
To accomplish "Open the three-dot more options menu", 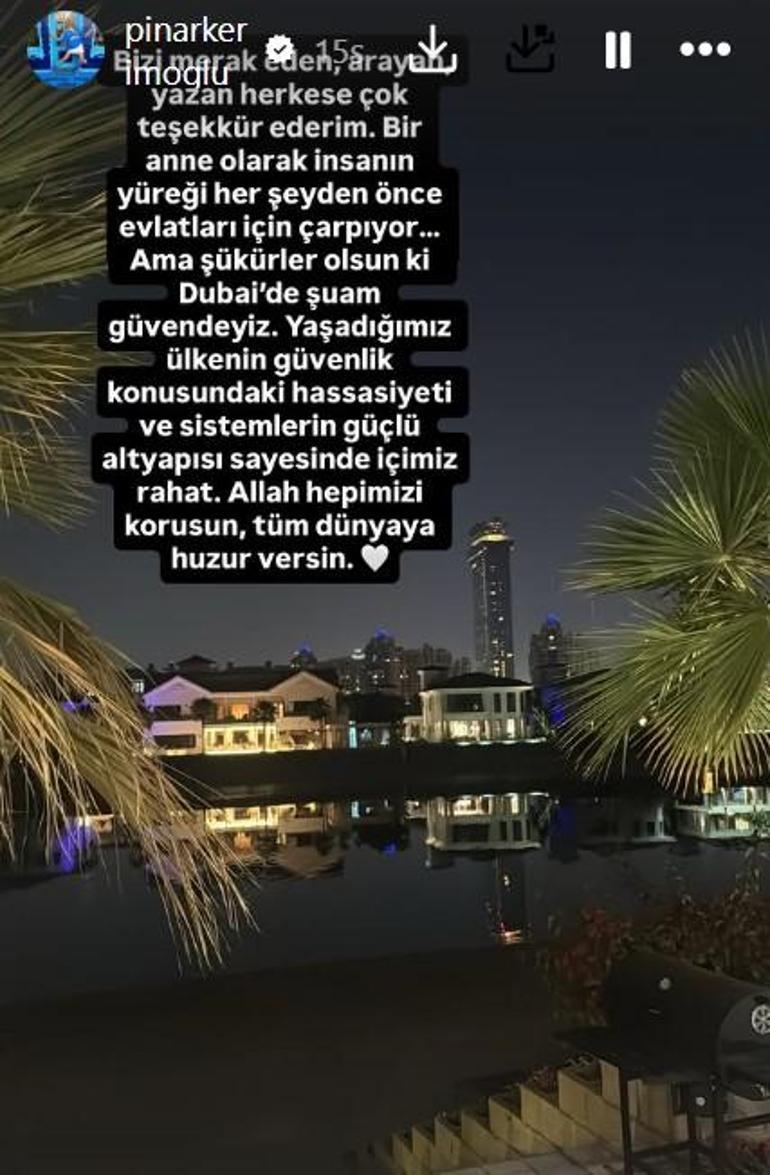I will click(704, 49).
